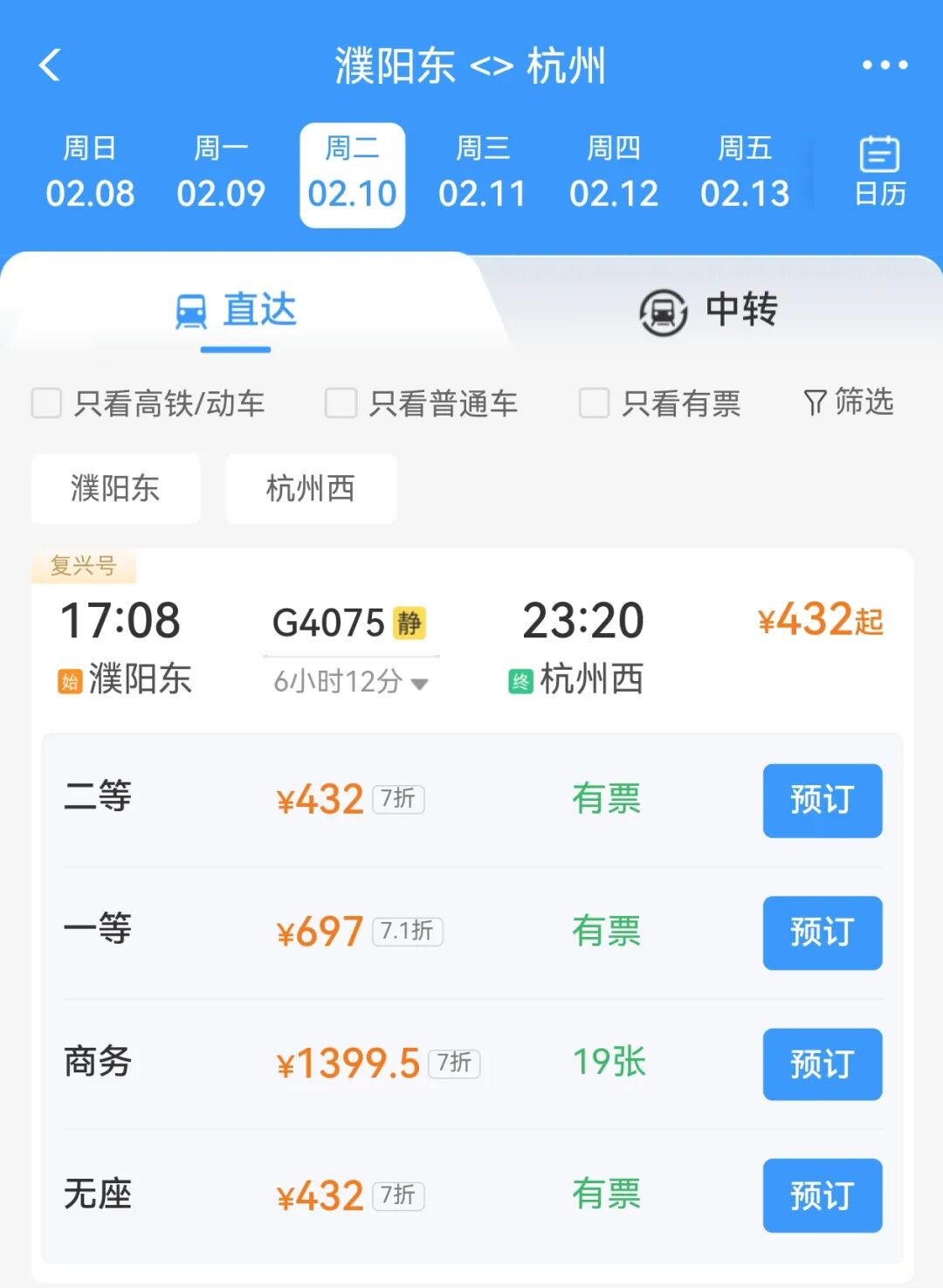Open the 筛选 filter options
Image resolution: width=943 pixels, height=1288 pixels.
[849, 403]
